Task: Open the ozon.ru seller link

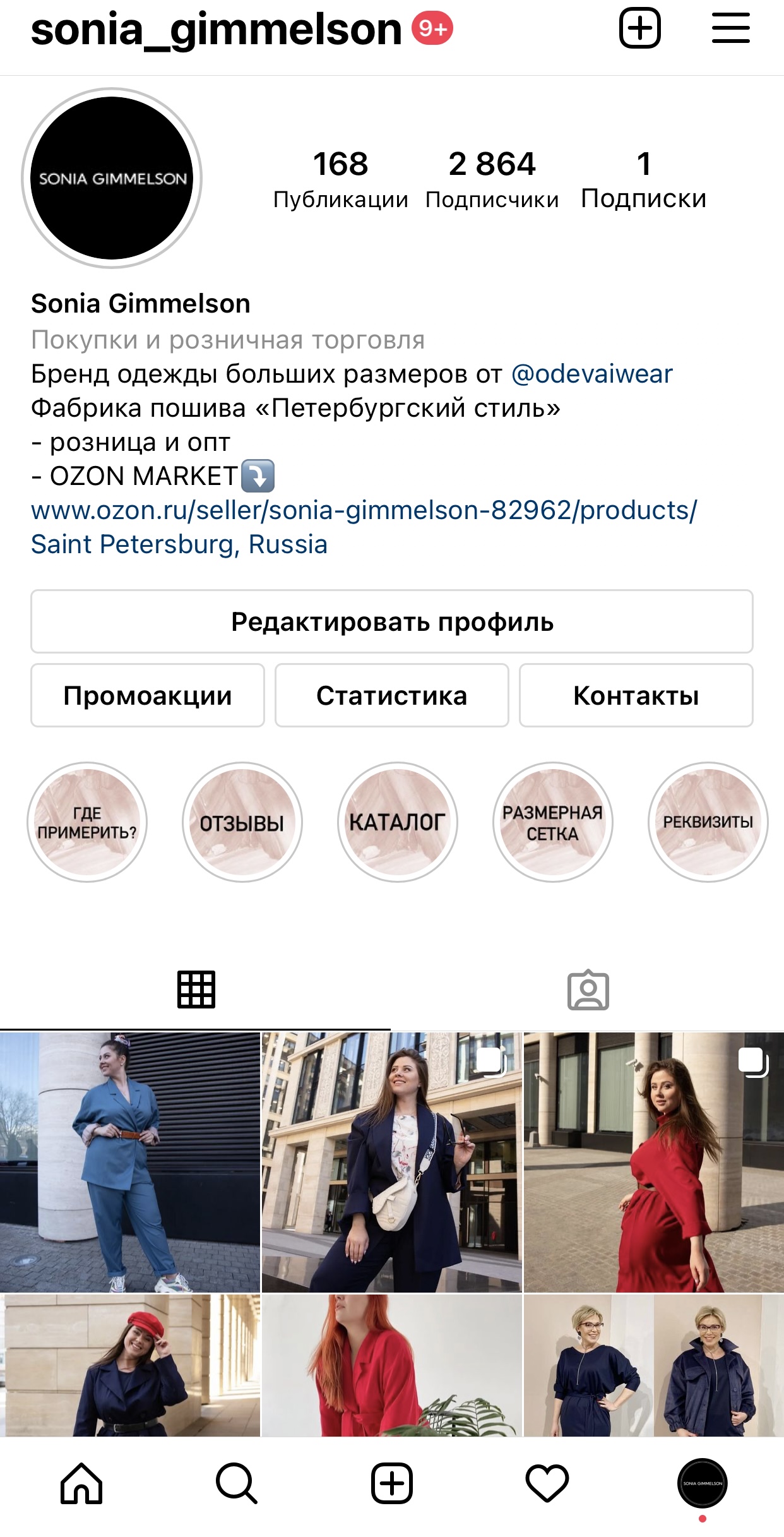Action: [x=364, y=510]
